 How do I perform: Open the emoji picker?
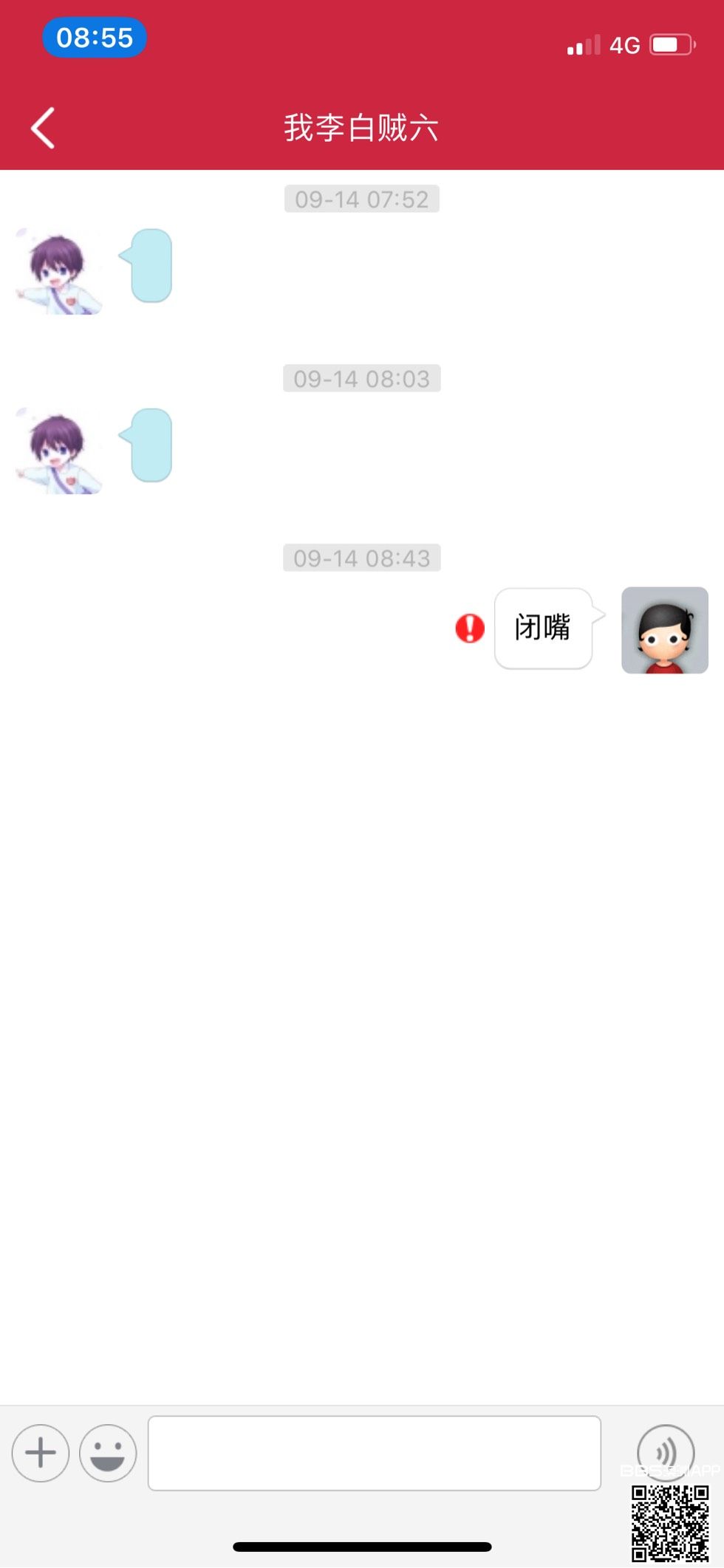click(x=108, y=1452)
